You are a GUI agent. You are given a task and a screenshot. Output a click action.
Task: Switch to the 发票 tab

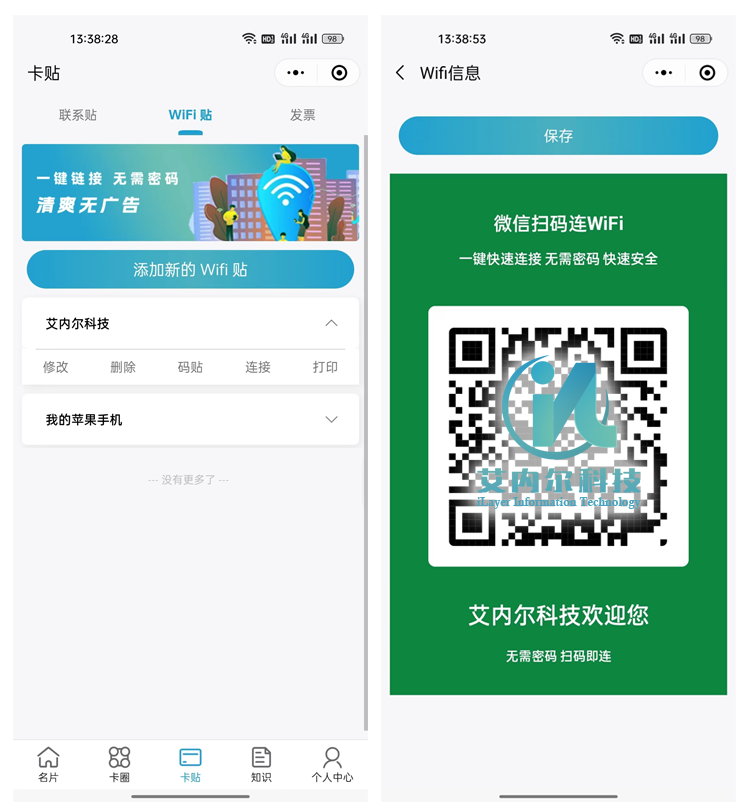303,115
